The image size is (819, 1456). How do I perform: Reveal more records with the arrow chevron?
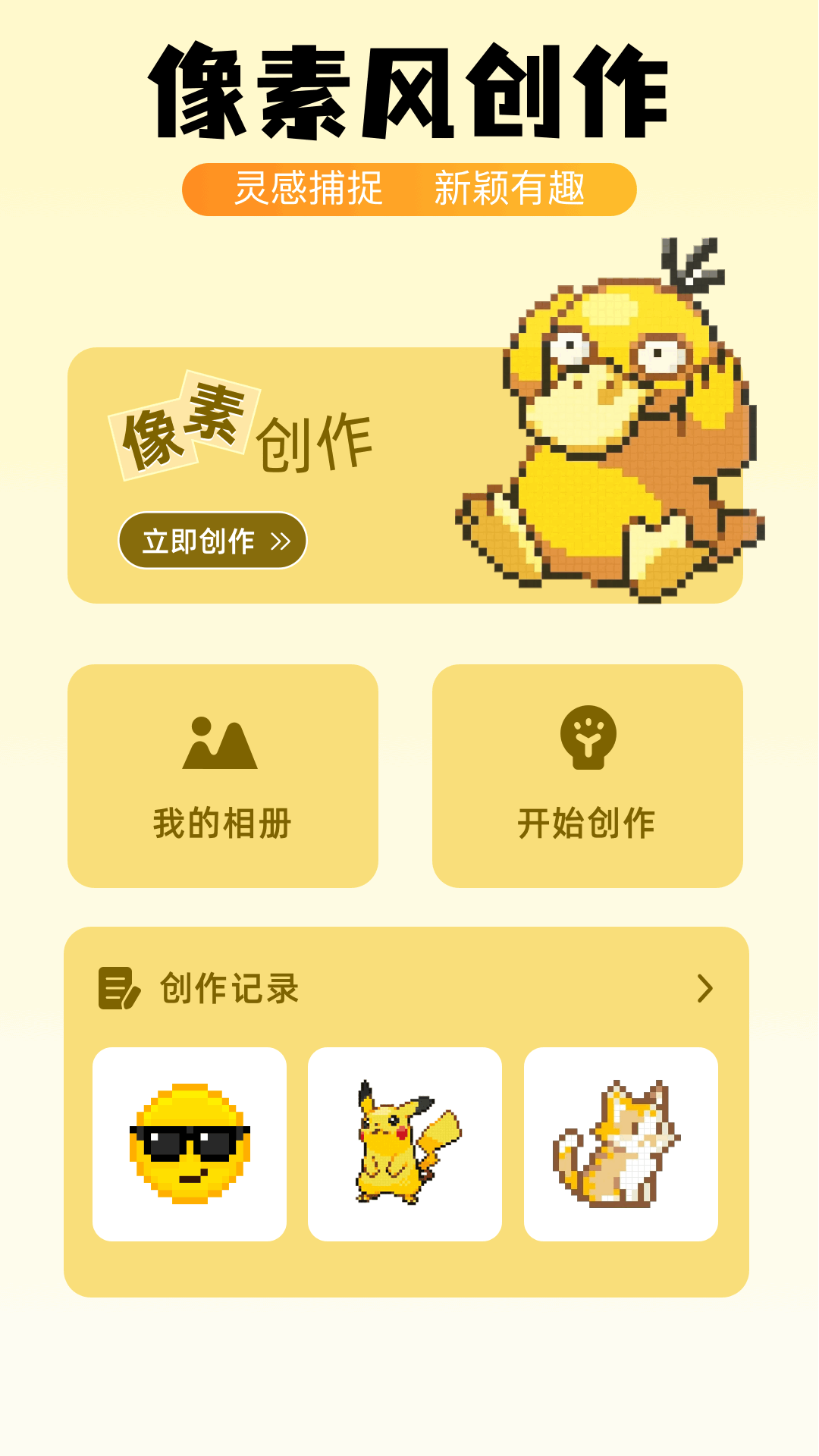pyautogui.click(x=705, y=988)
